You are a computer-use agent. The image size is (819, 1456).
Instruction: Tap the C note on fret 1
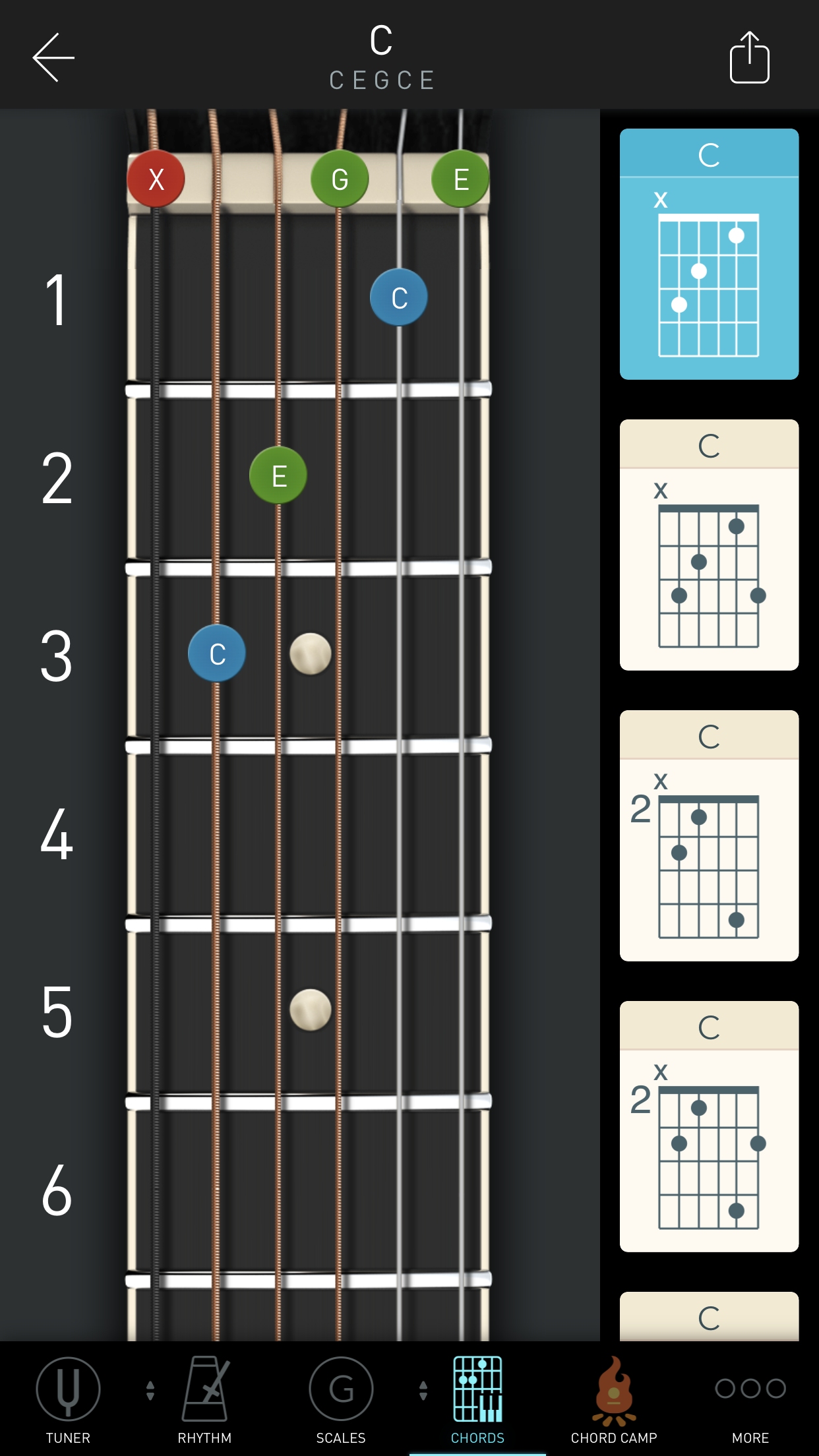click(399, 297)
